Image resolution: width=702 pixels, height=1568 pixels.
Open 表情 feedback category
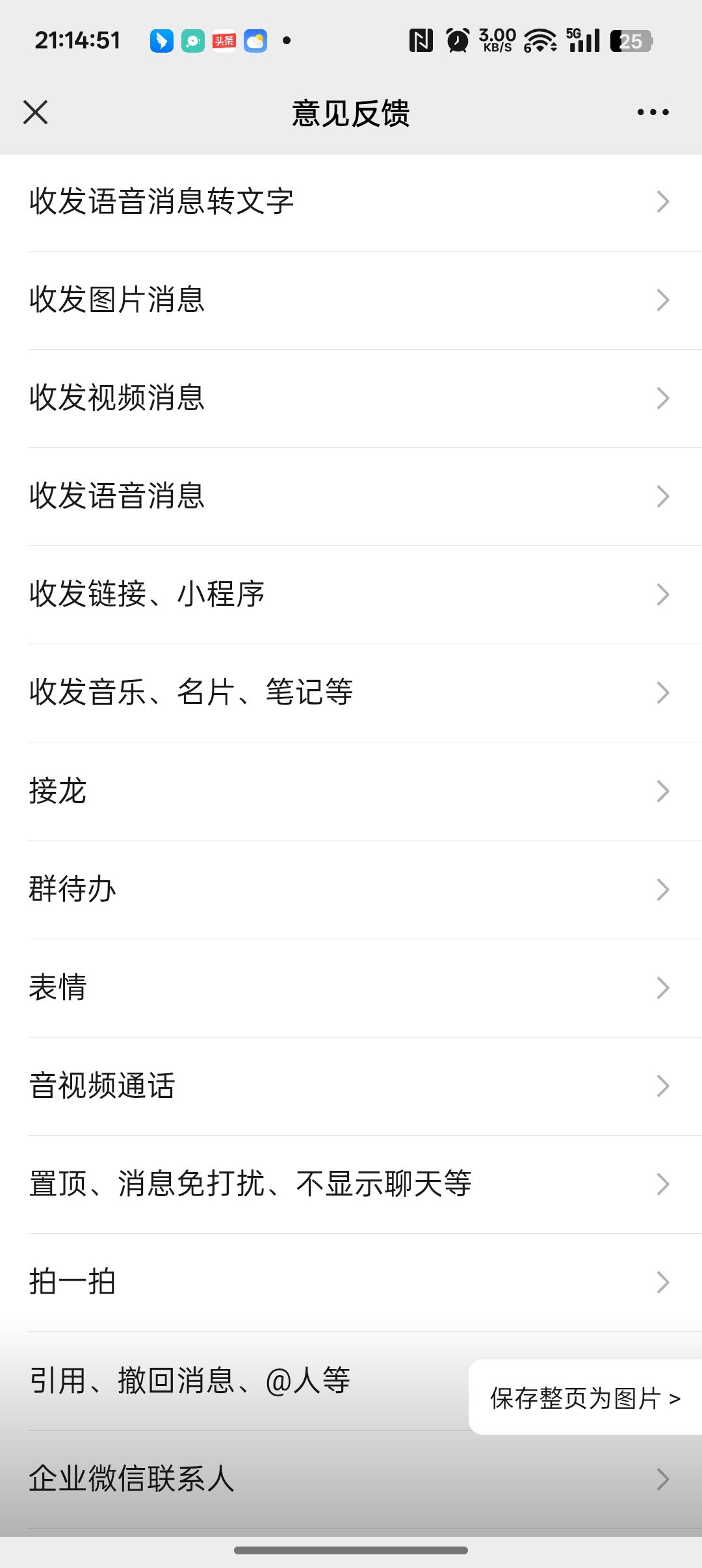pyautogui.click(x=351, y=987)
